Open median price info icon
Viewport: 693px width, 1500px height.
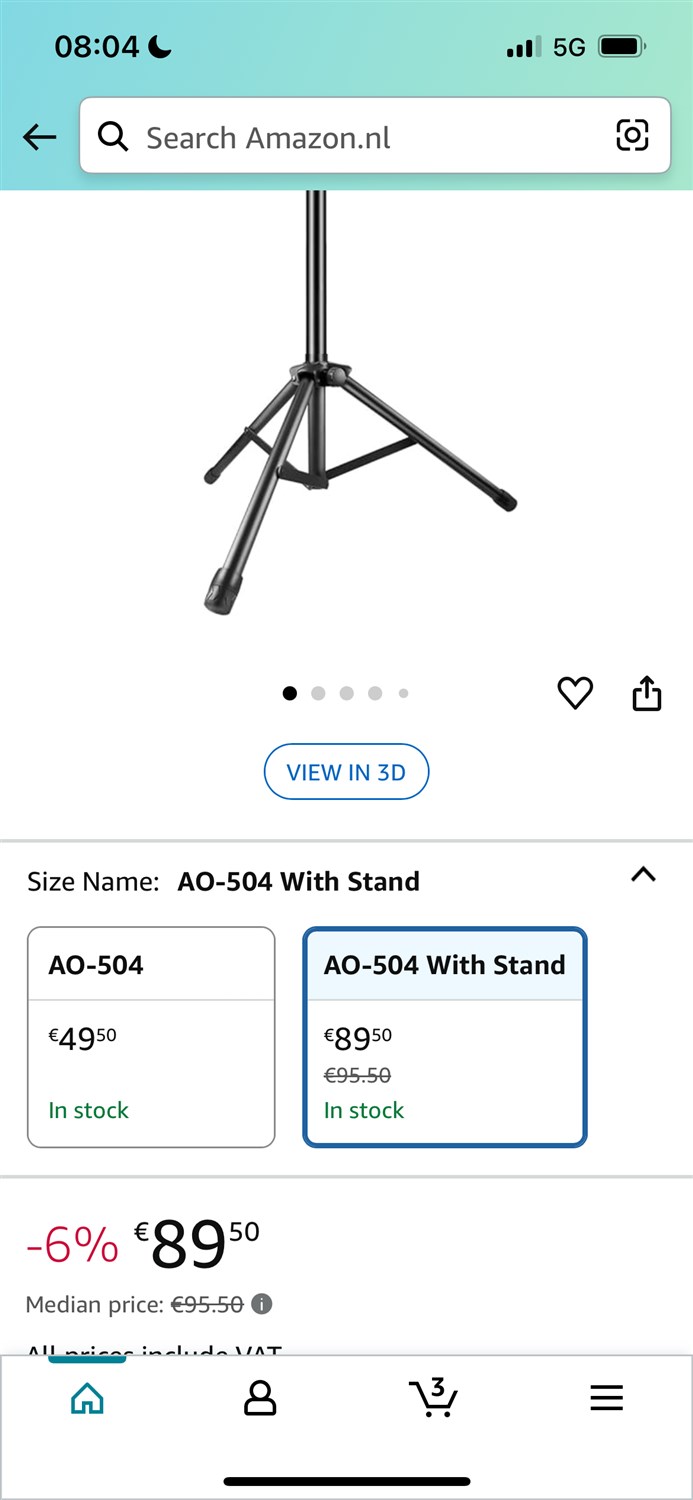pos(262,1304)
